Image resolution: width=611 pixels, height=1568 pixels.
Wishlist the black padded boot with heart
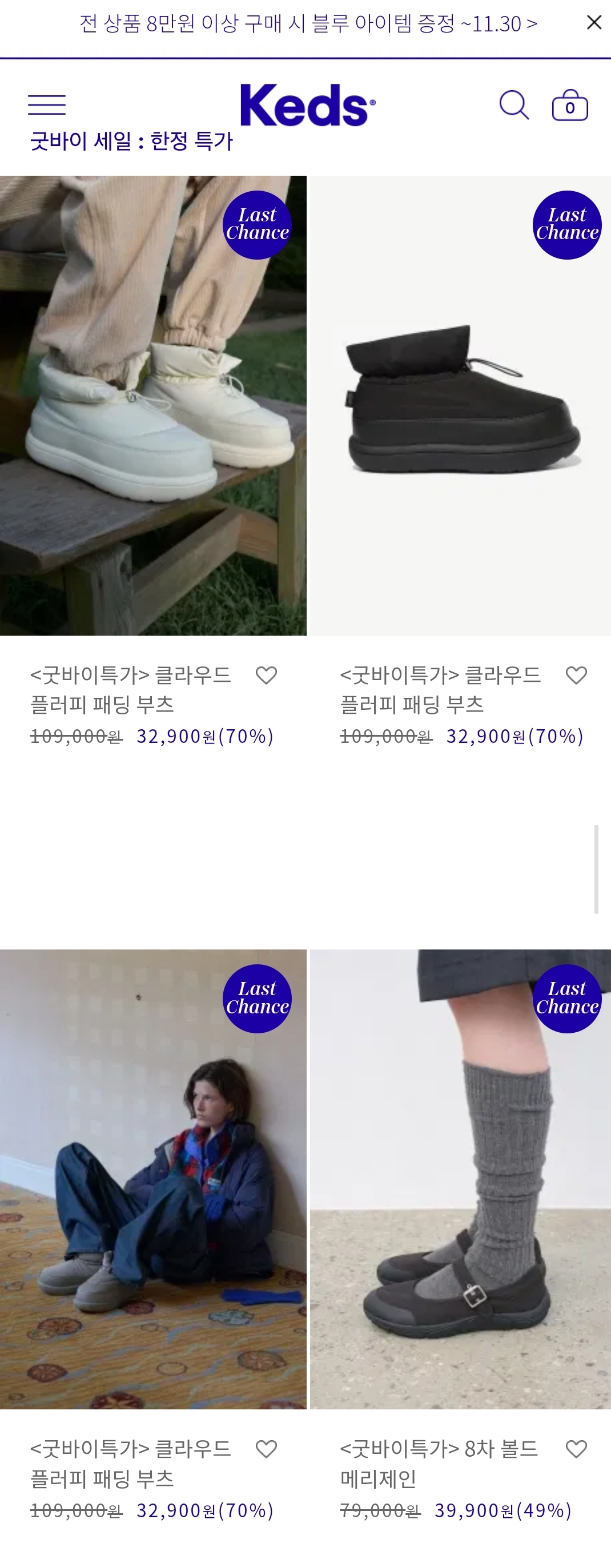576,675
